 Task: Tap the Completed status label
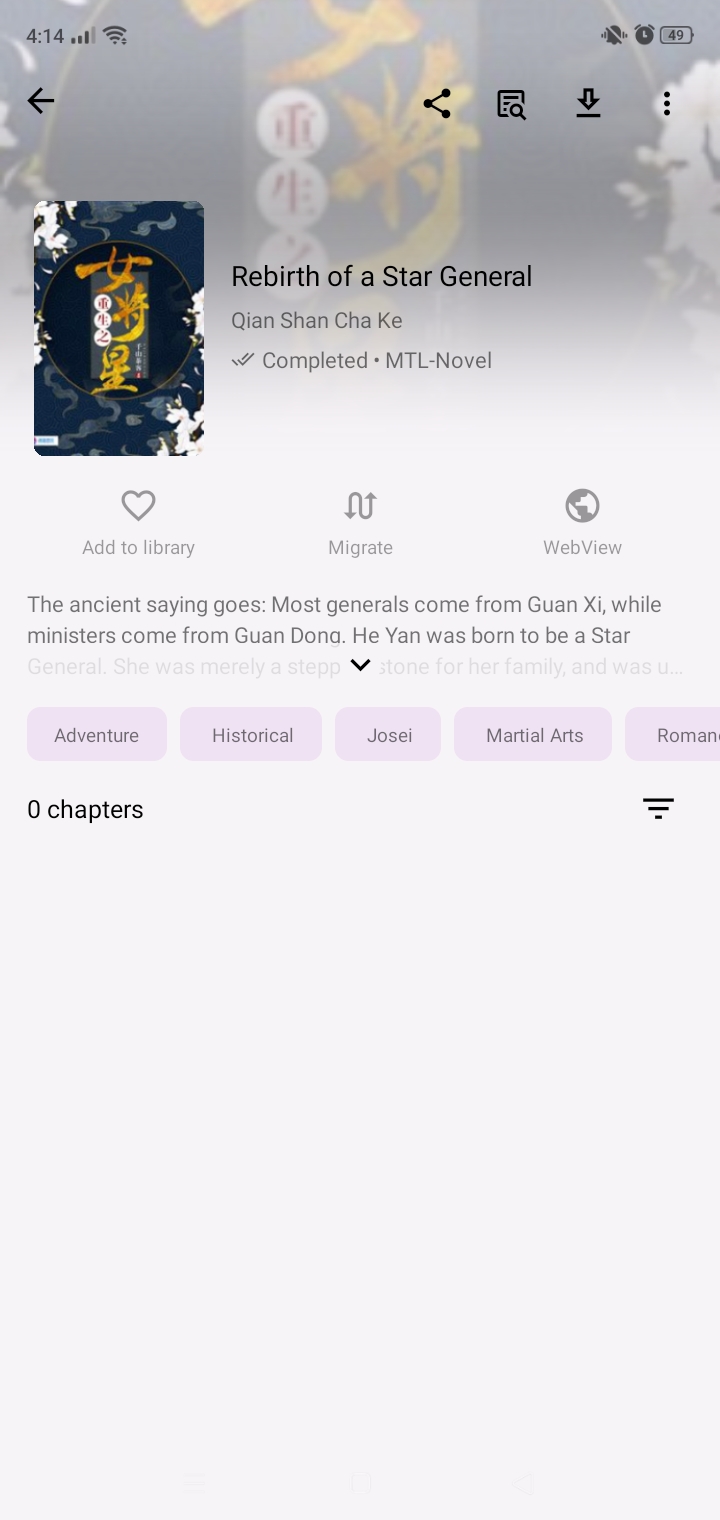[x=315, y=360]
